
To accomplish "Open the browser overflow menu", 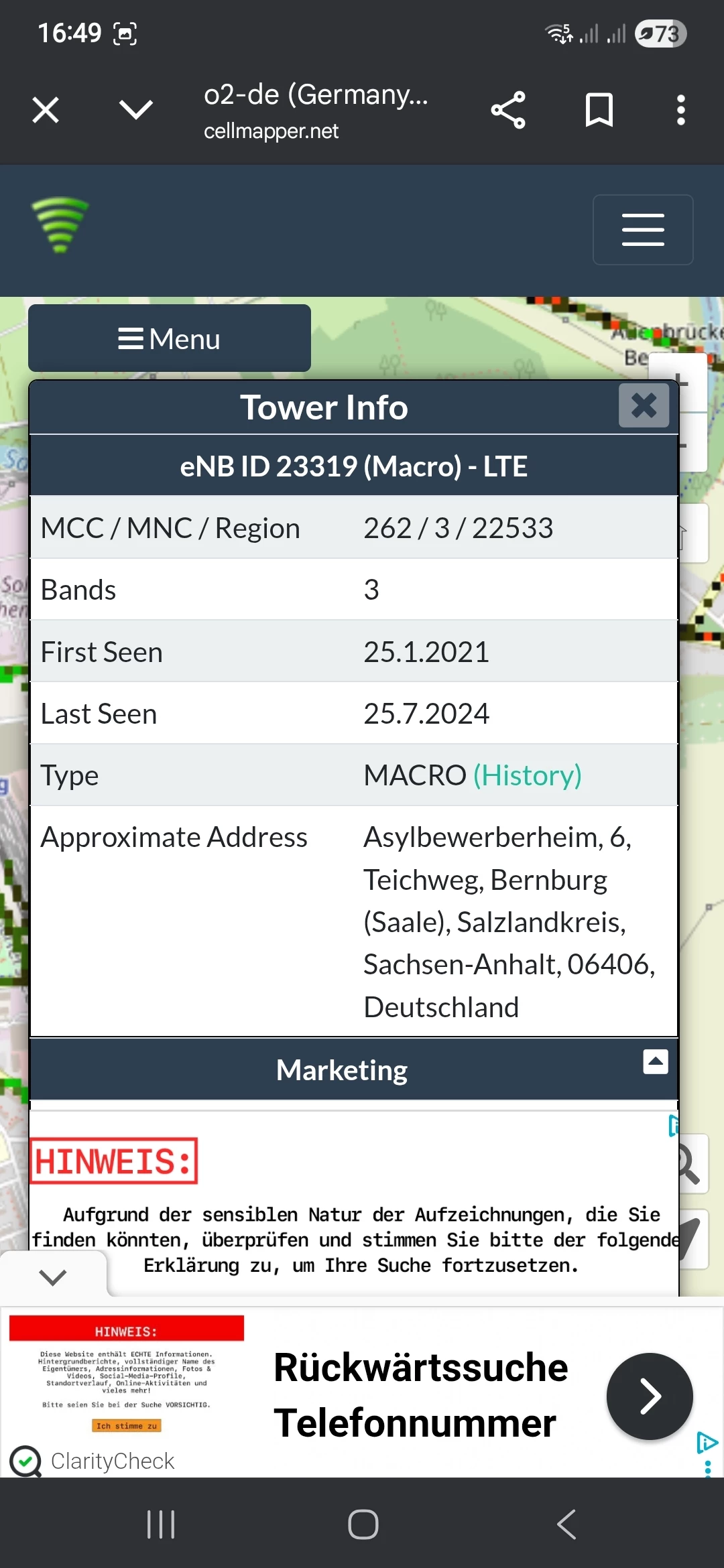I will click(x=680, y=110).
